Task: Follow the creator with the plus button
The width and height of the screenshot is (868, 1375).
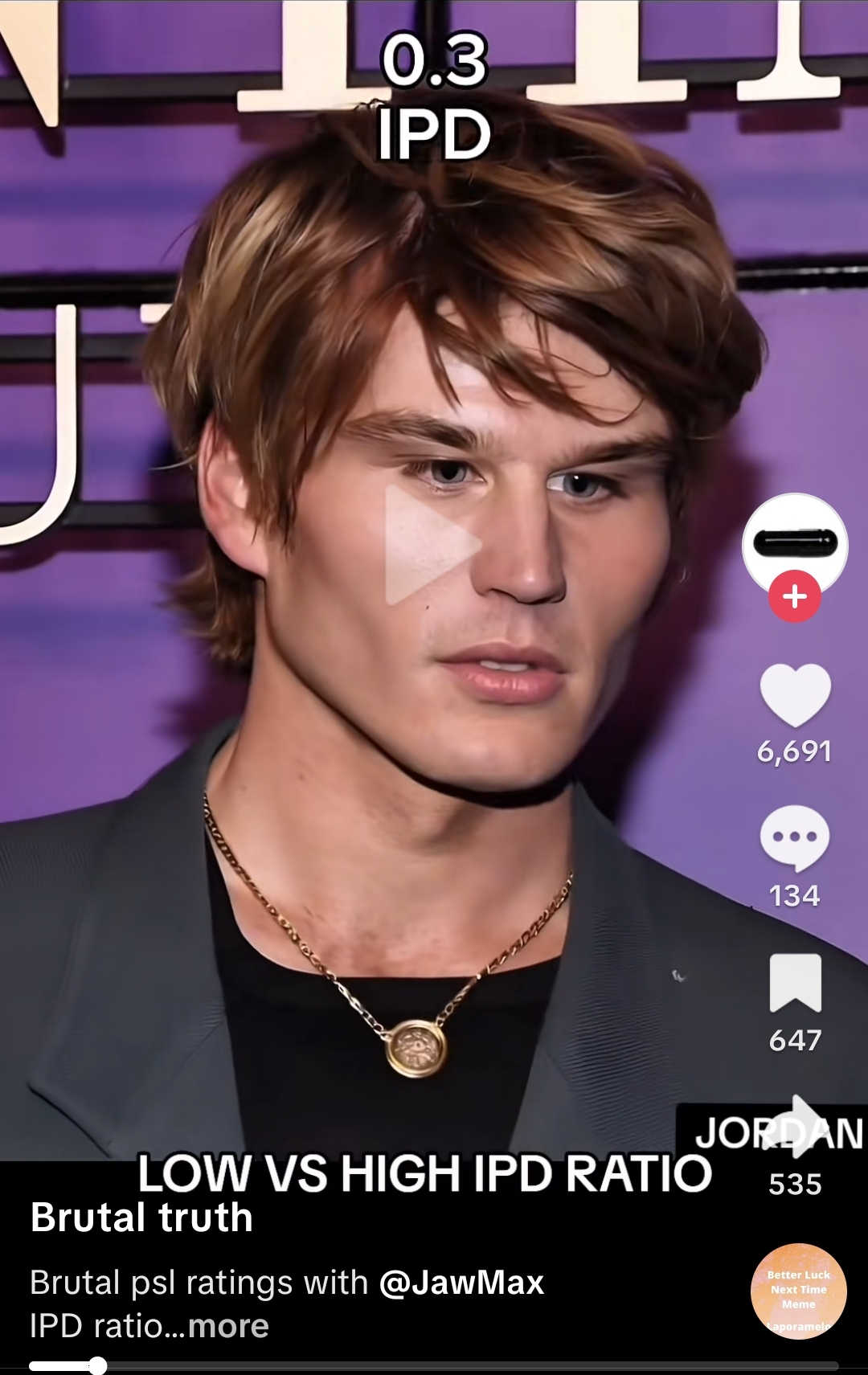Action: coord(794,596)
